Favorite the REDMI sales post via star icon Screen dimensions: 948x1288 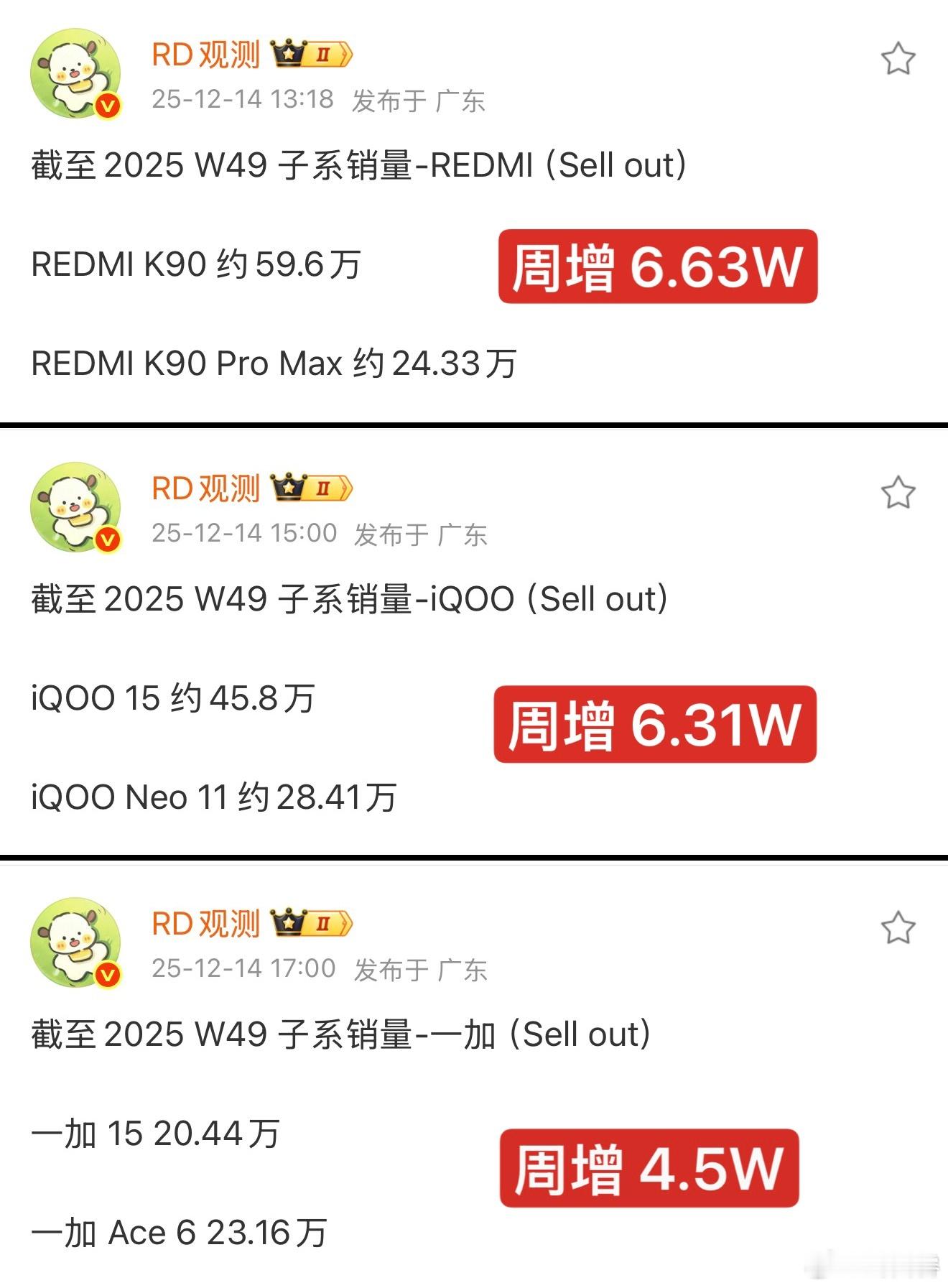(899, 59)
